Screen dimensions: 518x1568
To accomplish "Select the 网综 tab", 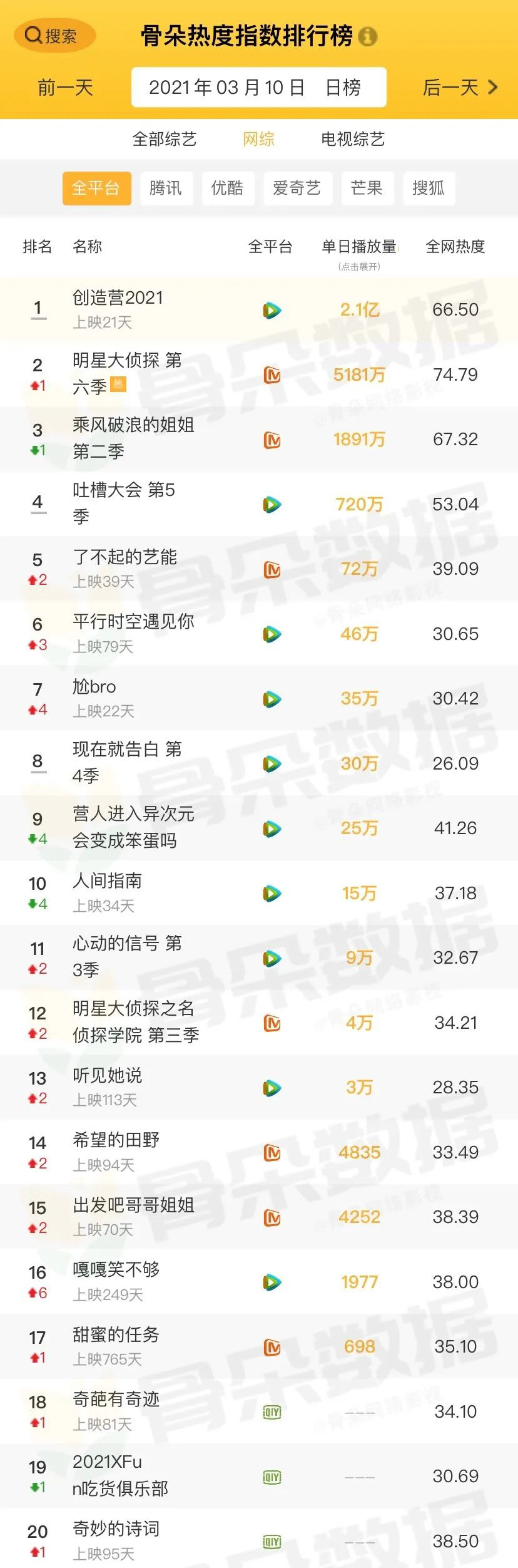I will click(258, 139).
